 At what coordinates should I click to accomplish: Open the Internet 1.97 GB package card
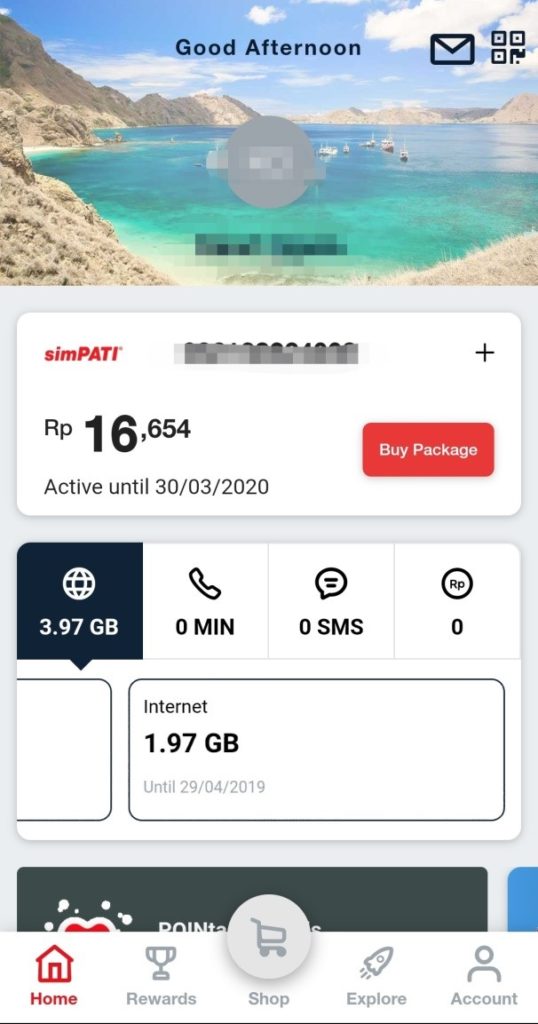(317, 750)
